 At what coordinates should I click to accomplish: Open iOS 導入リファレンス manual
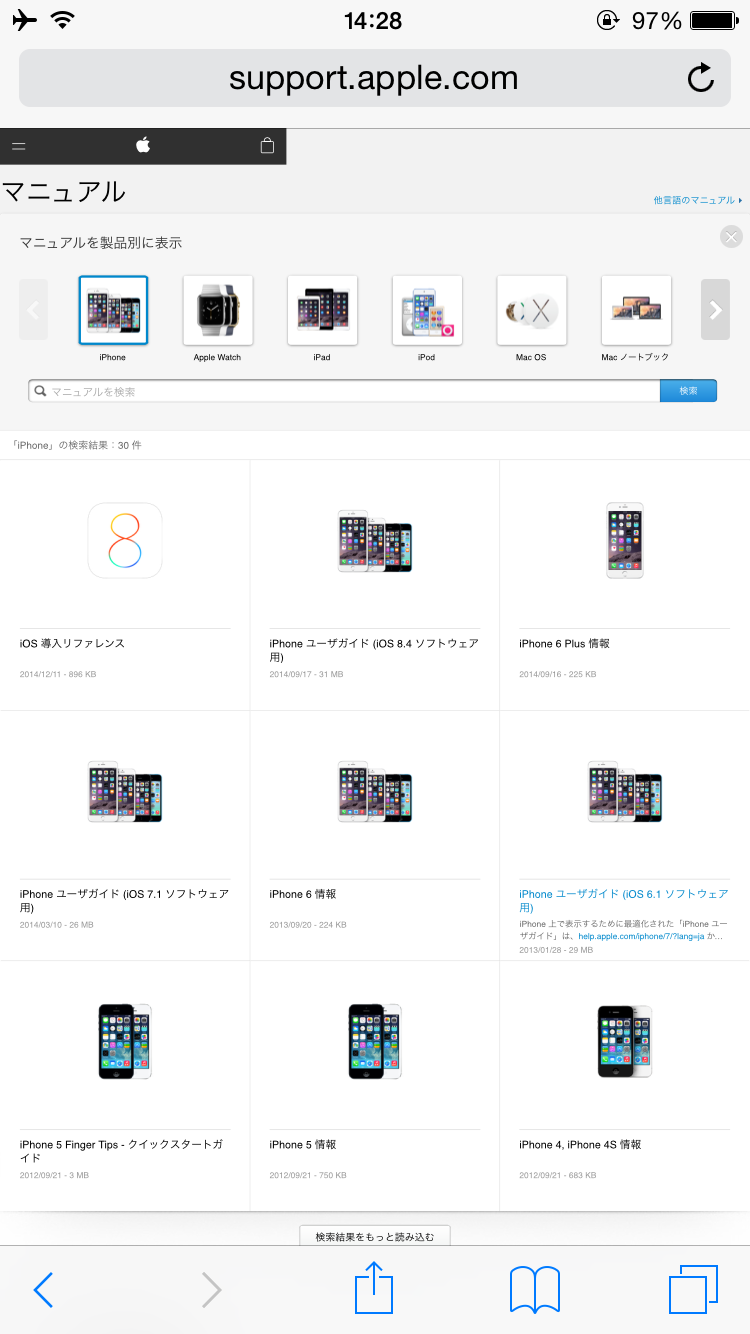point(72,643)
